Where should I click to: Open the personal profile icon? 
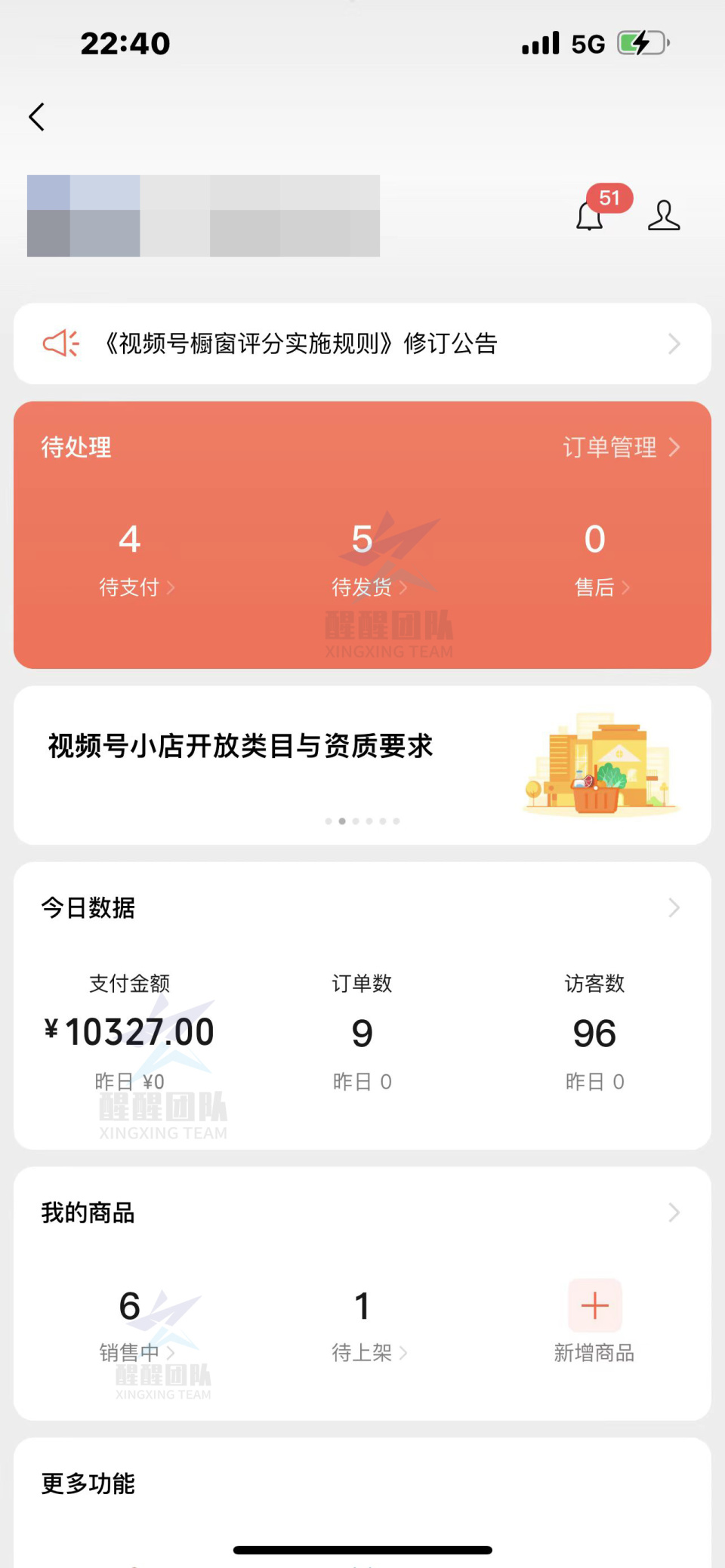tap(664, 217)
